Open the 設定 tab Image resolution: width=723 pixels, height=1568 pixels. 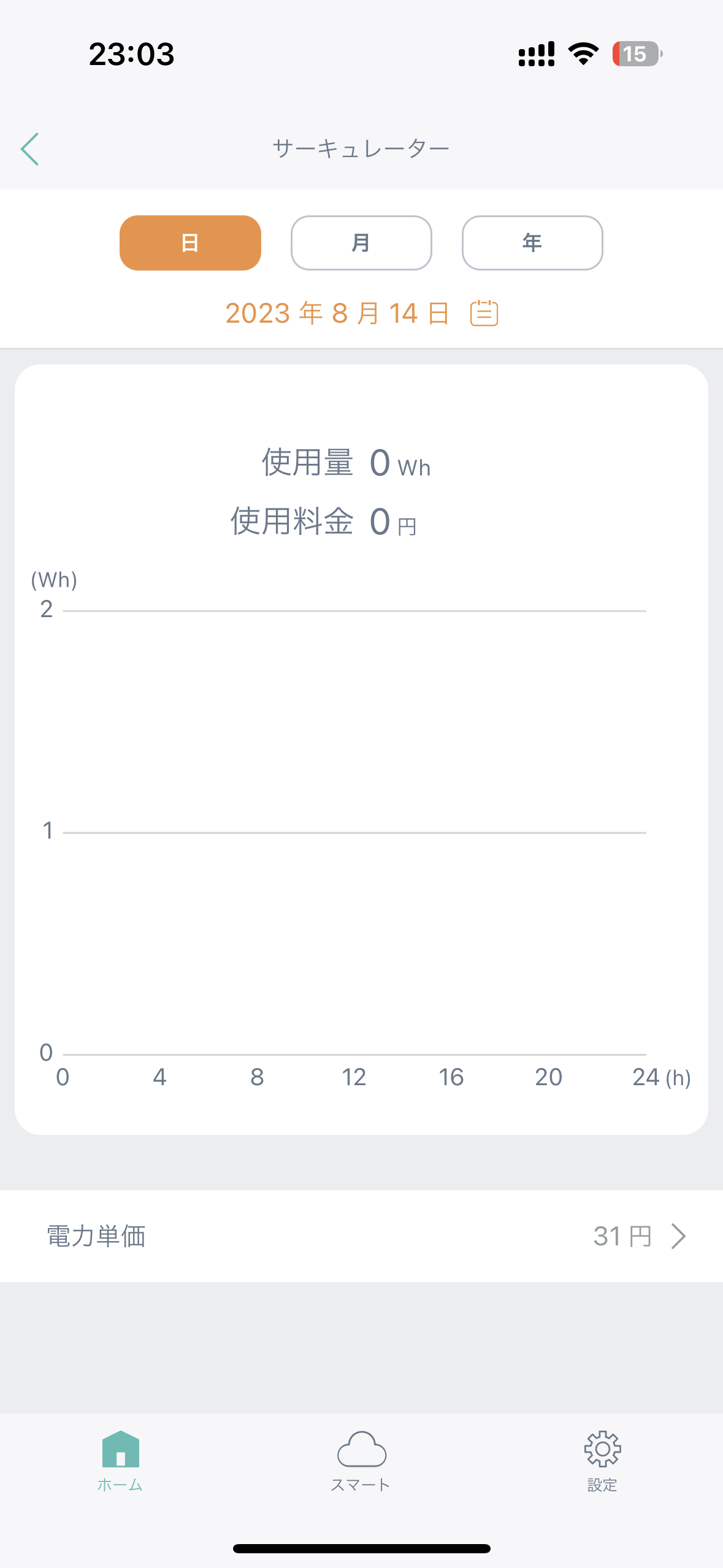602,1462
